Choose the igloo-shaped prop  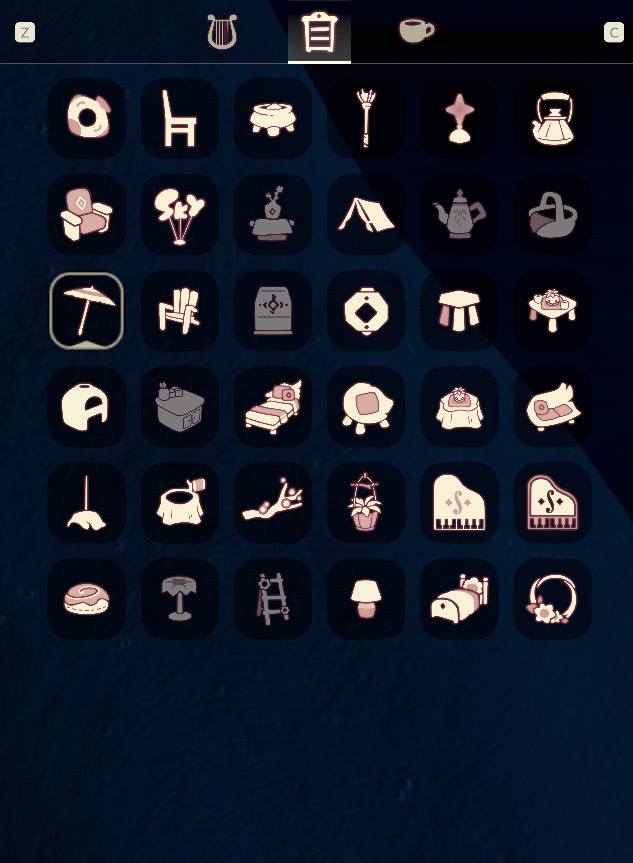(86, 407)
